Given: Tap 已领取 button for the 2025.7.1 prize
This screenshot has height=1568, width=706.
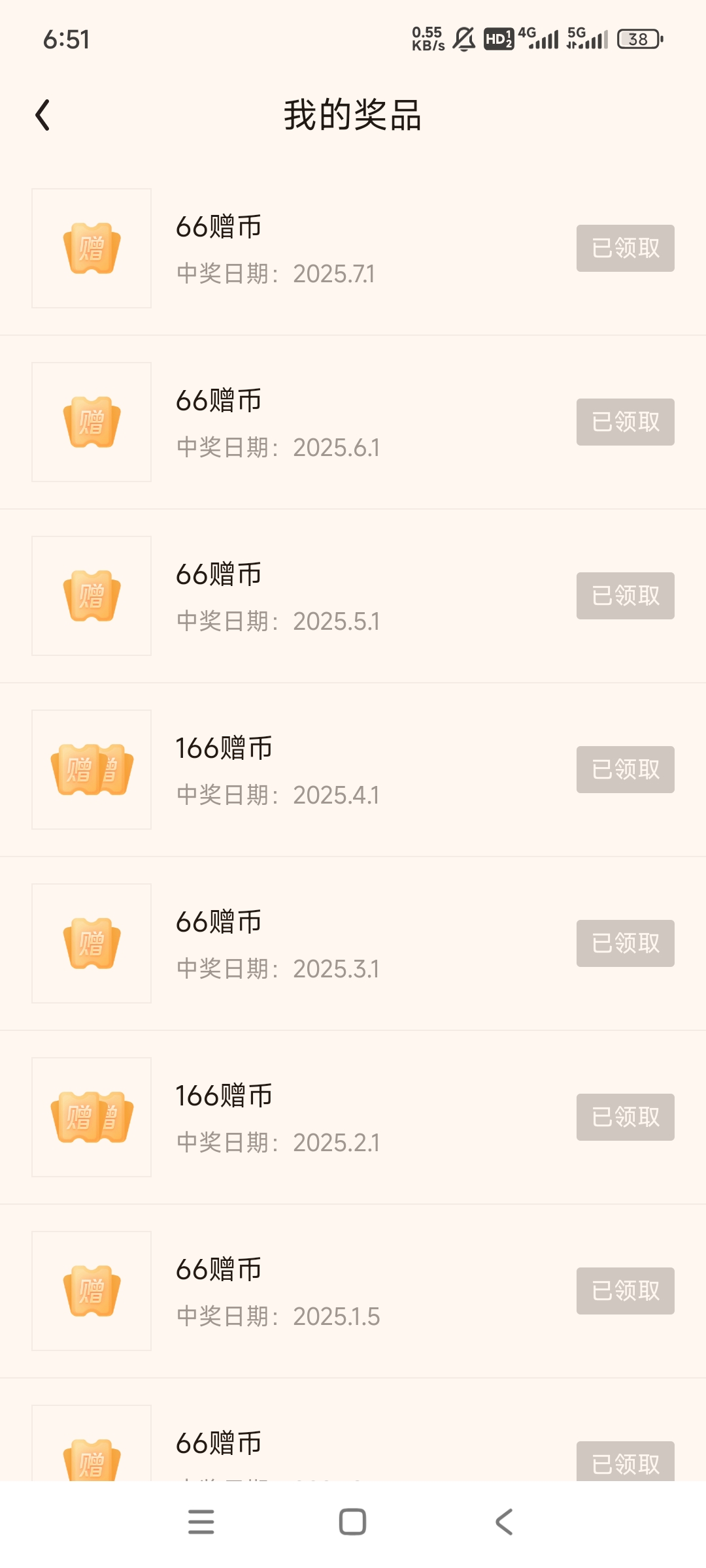Looking at the screenshot, I should [625, 248].
